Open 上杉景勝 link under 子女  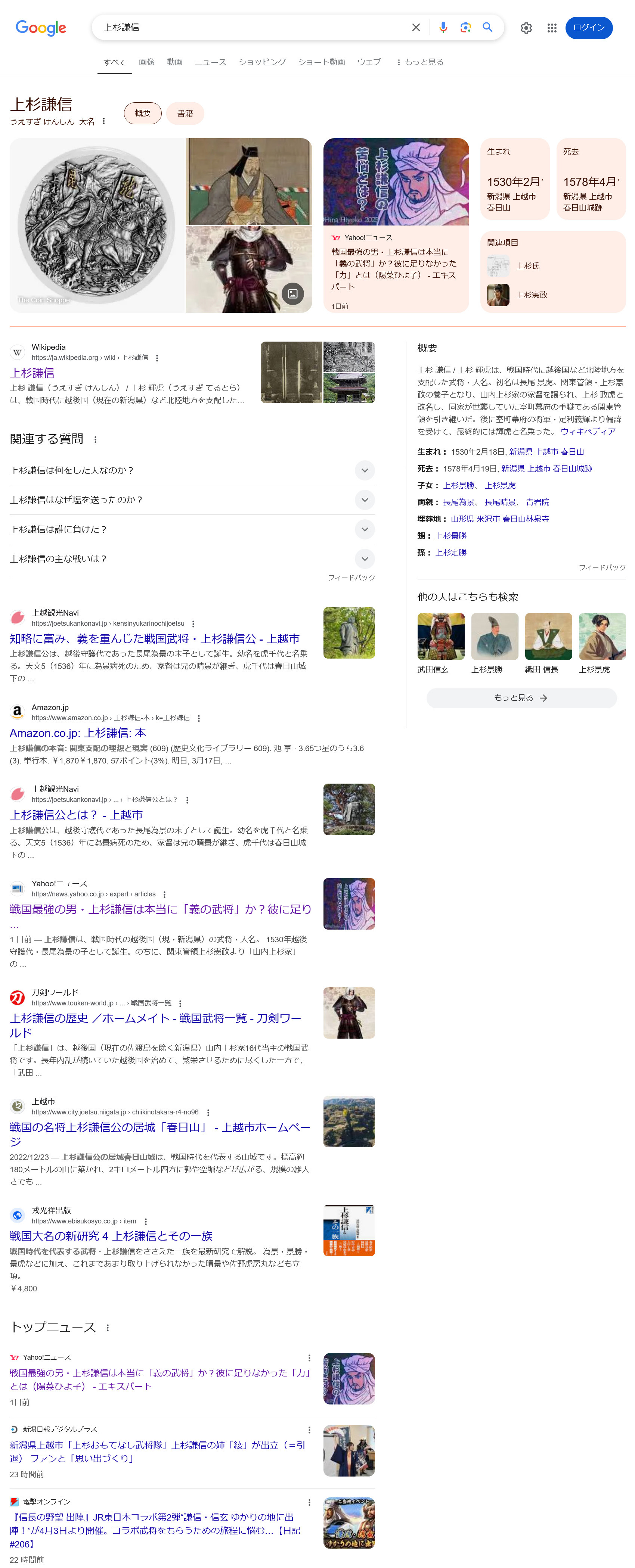pyautogui.click(x=458, y=485)
